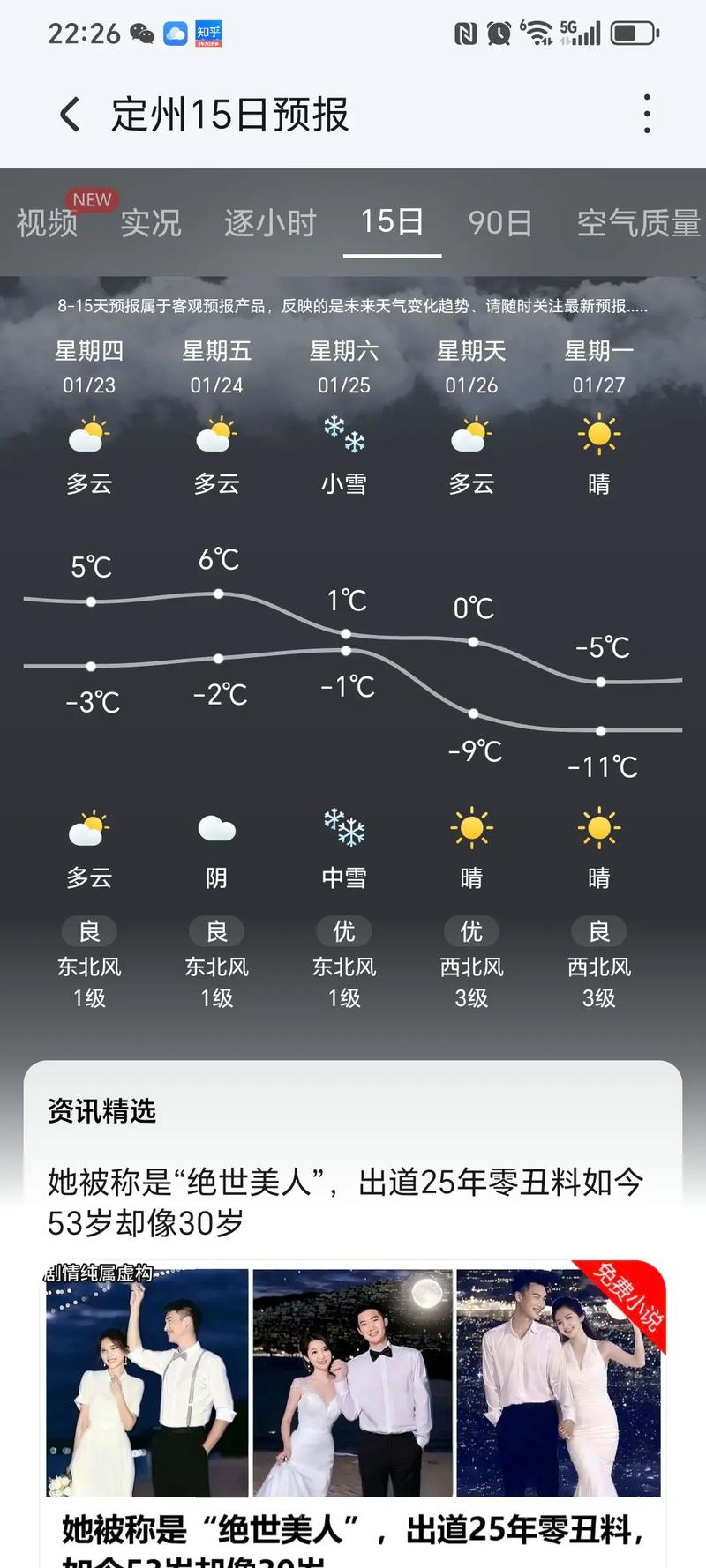This screenshot has height=1568, width=706.
Task: Open the WeChat icon in the status bar
Action: pos(143,34)
